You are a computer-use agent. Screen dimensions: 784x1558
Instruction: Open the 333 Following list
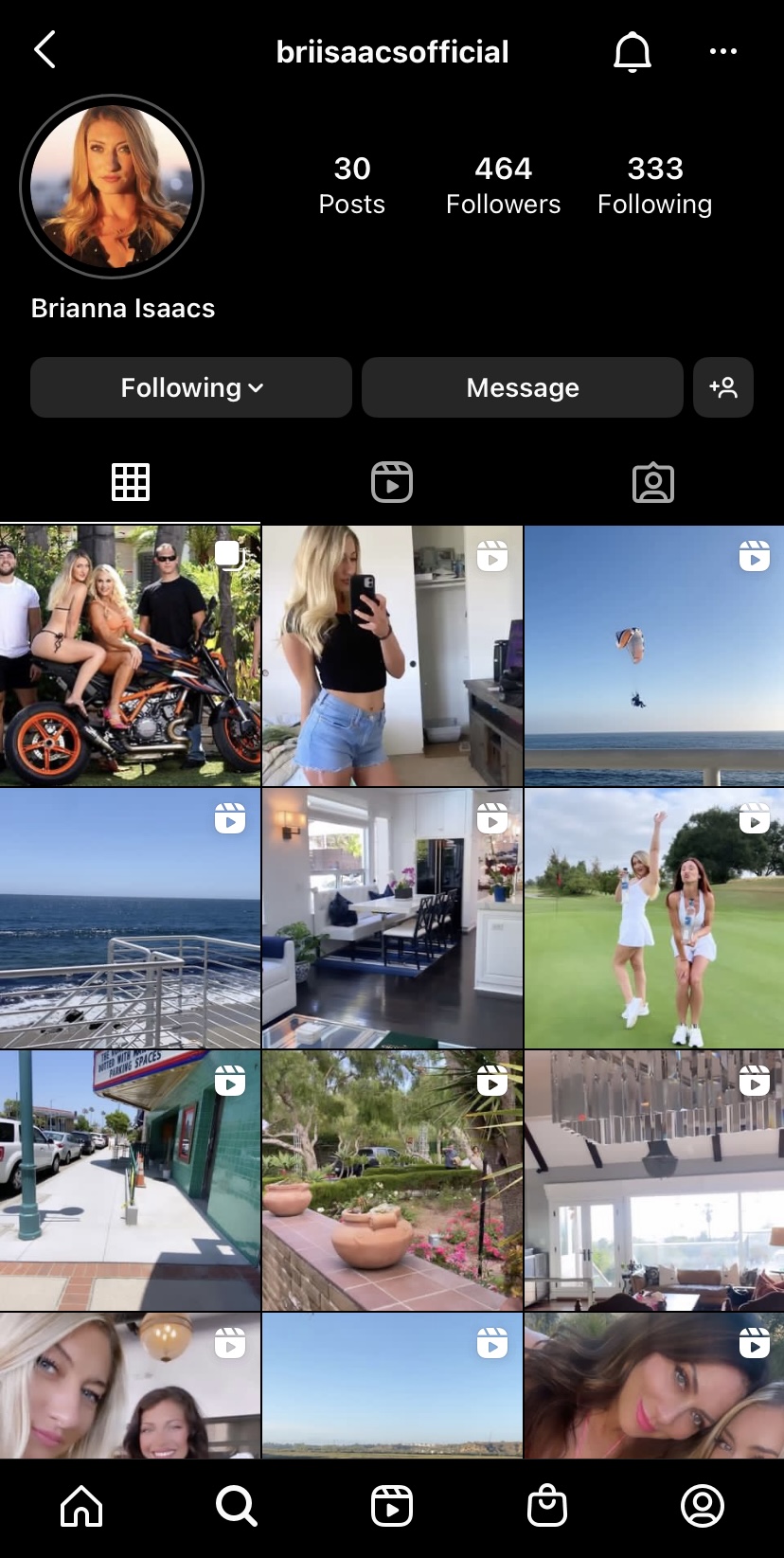click(x=654, y=185)
